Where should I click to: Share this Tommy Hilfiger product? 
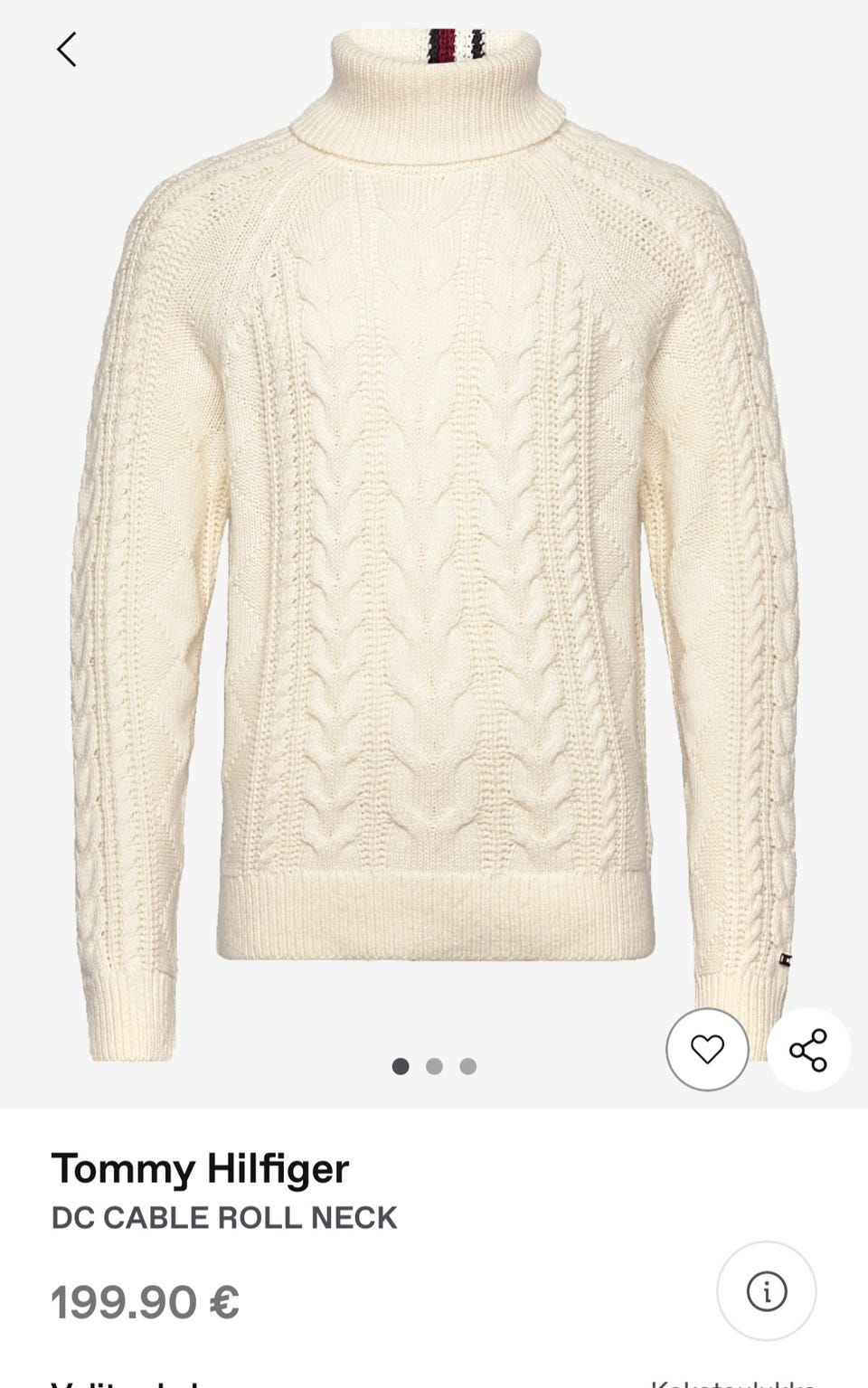[808, 1050]
